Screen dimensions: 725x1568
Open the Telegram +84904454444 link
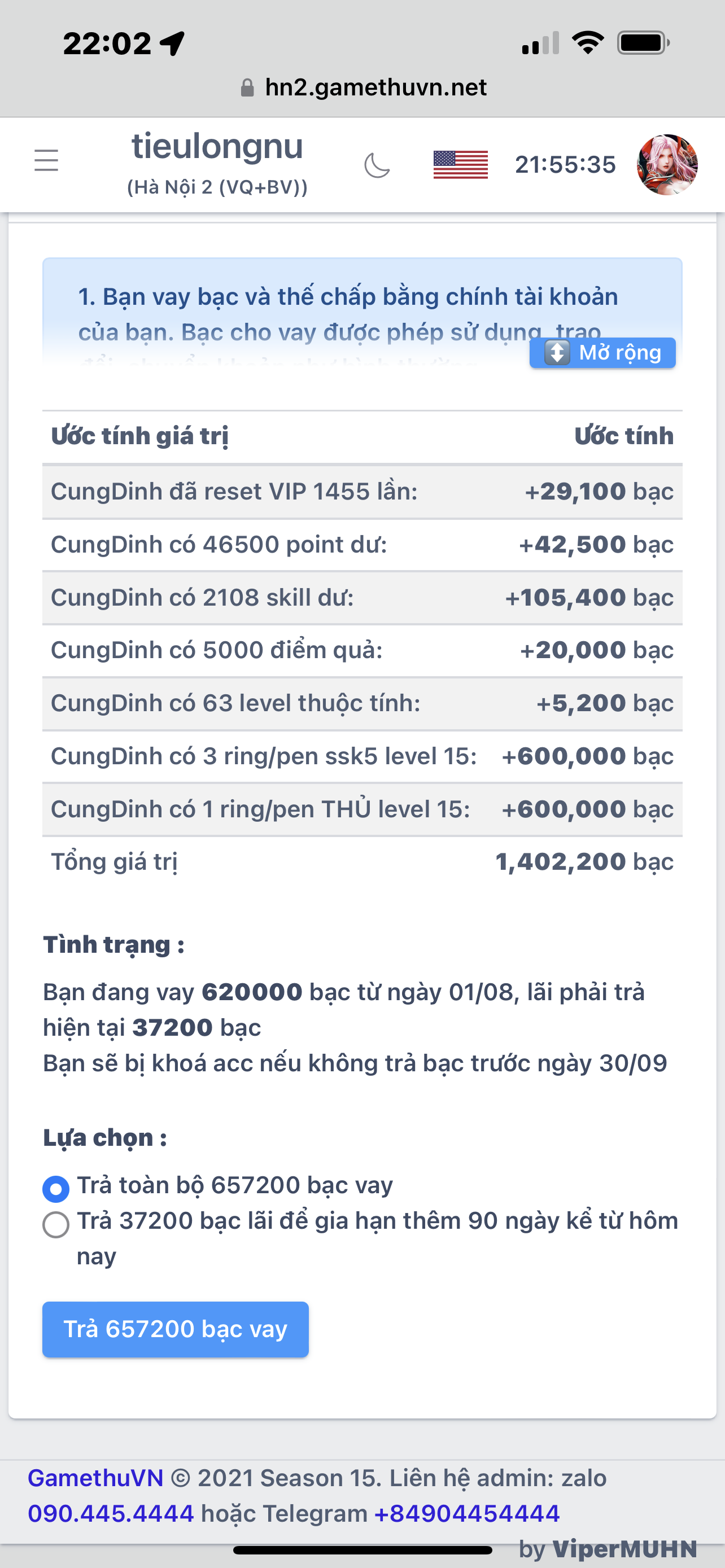(467, 1513)
